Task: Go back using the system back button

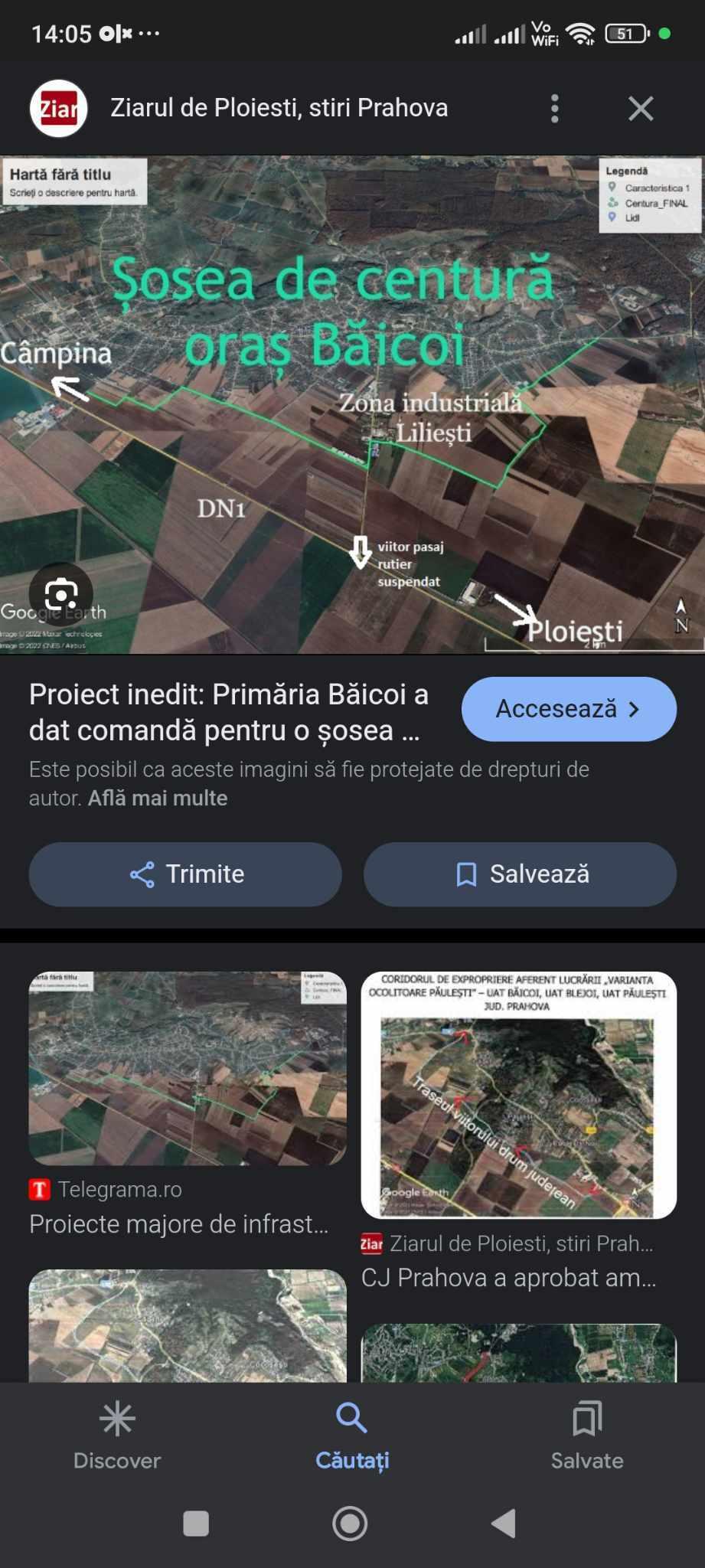Action: (x=504, y=1524)
